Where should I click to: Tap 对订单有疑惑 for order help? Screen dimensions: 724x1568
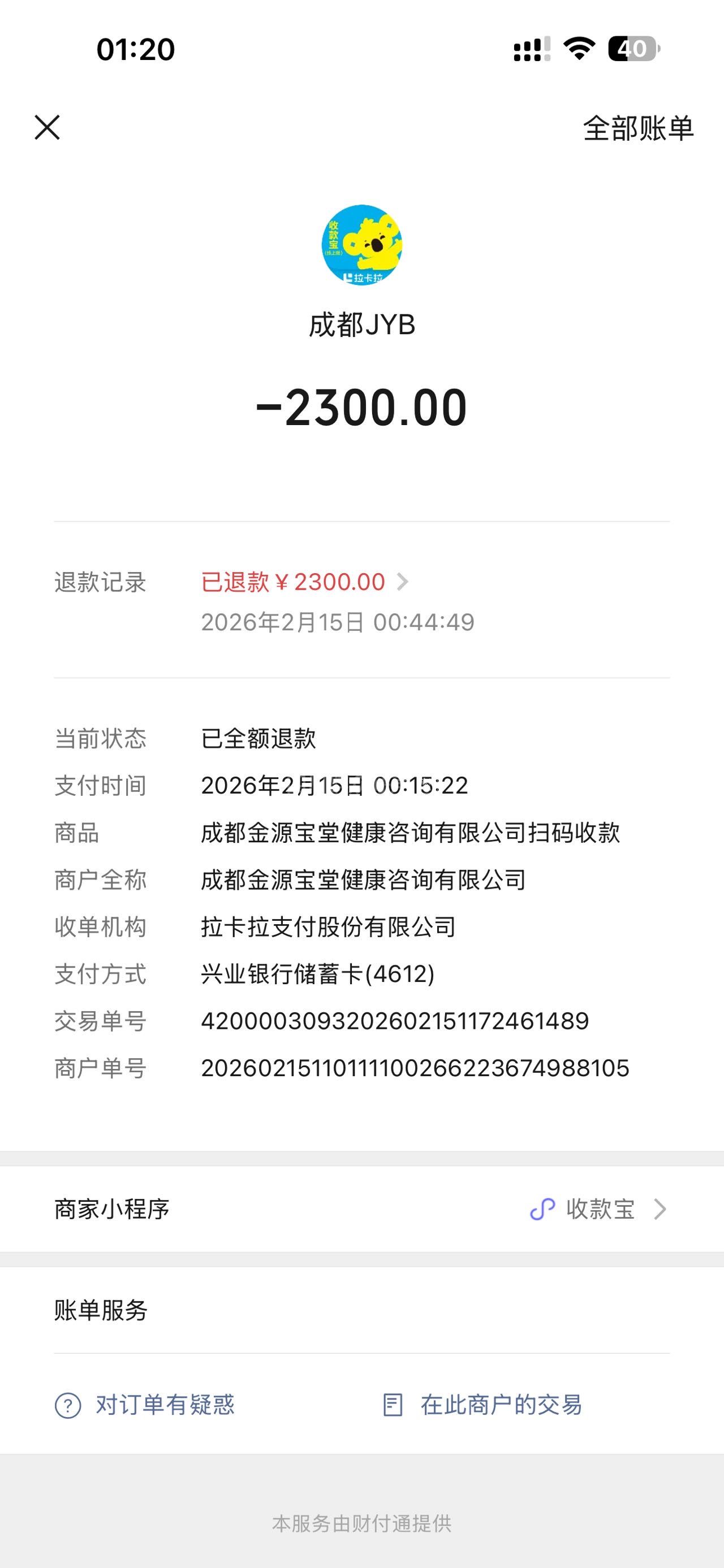coord(145,1405)
